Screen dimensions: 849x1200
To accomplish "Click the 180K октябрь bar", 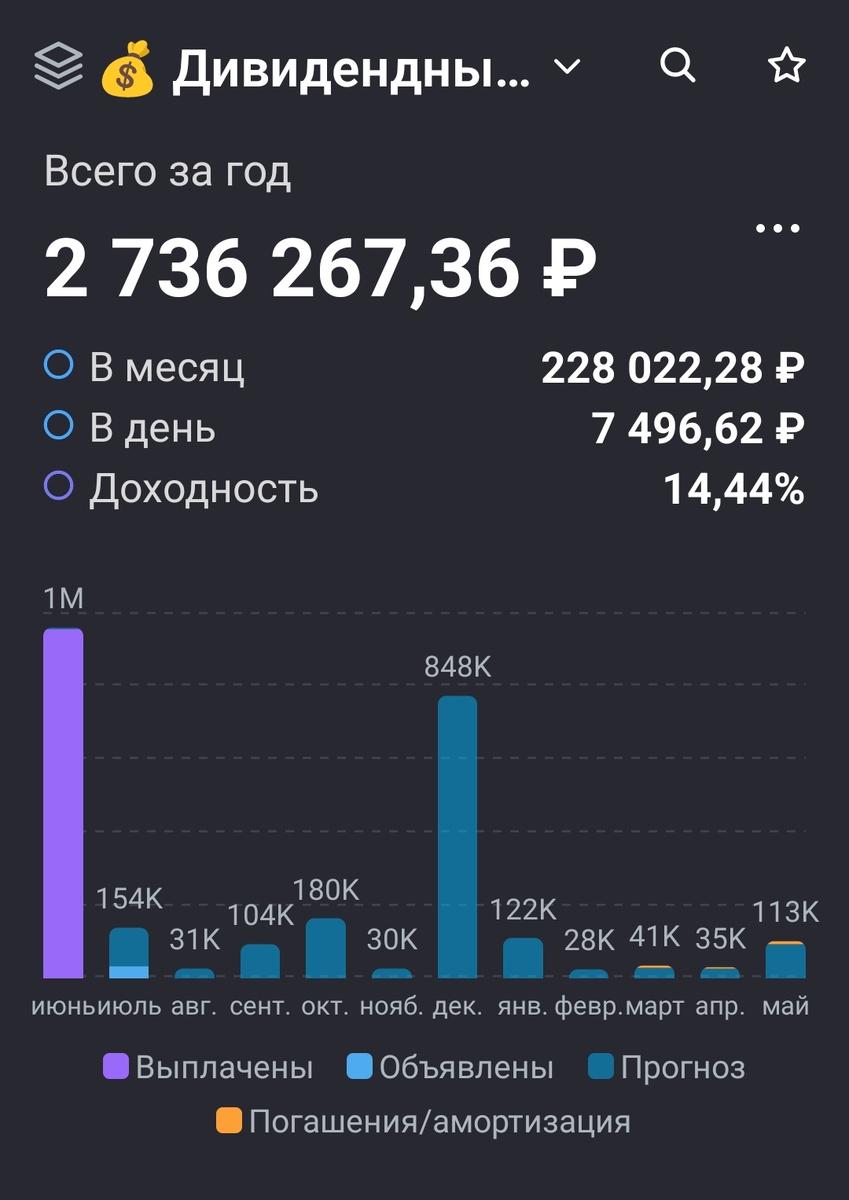I will point(325,948).
